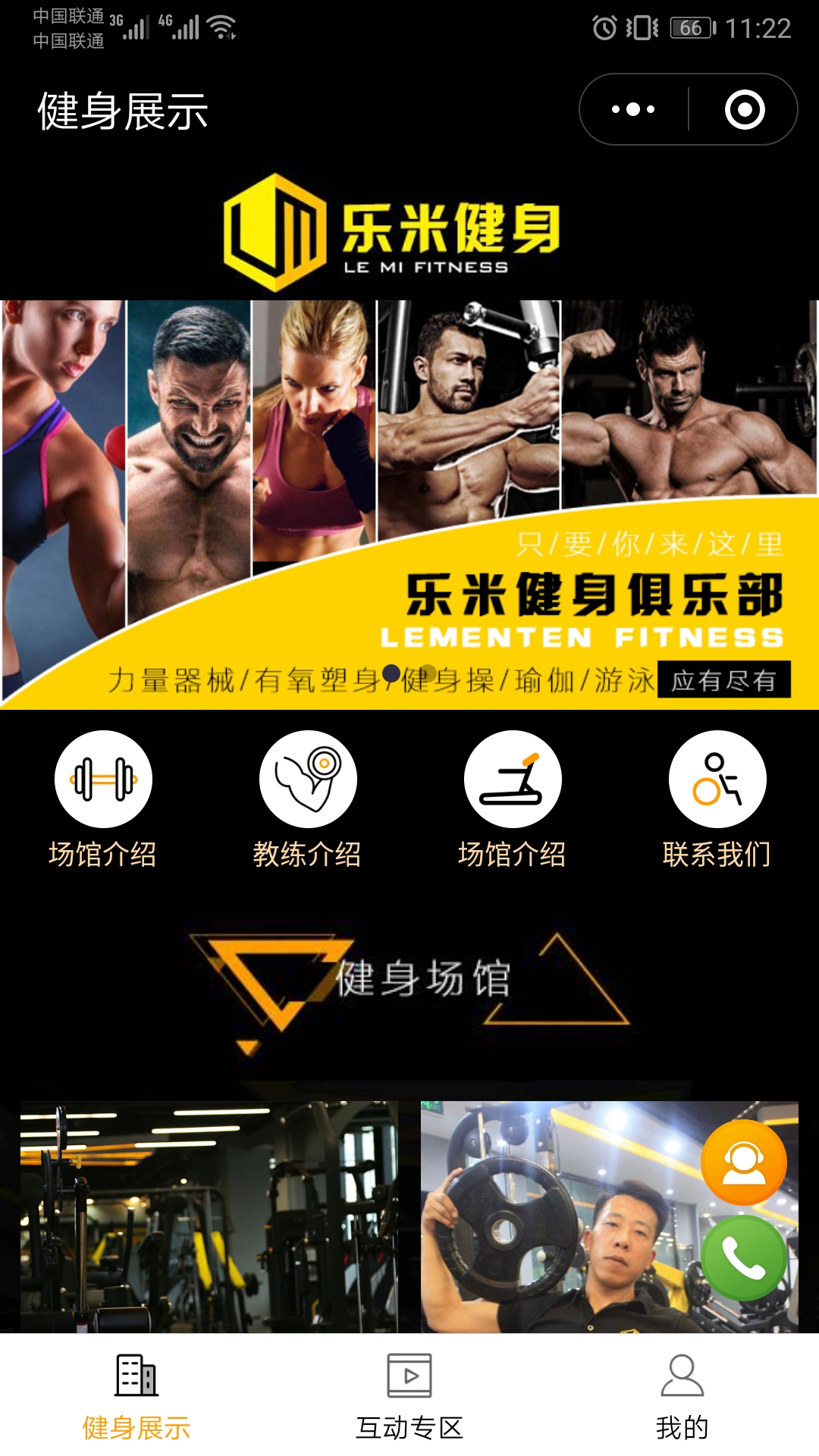Open 联系我们 contact page
Screen dimensions: 819x1456
[x=717, y=800]
